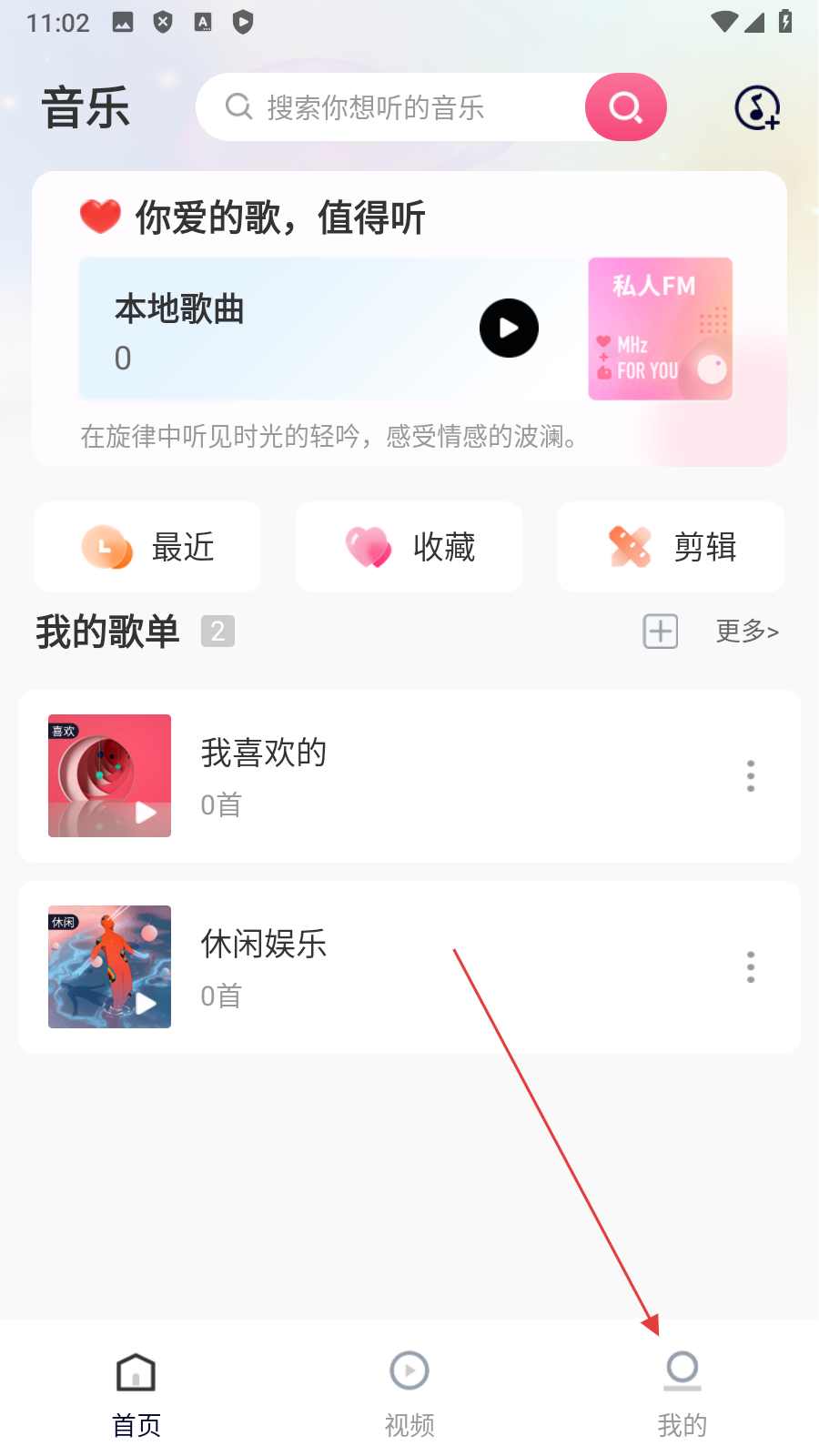This screenshot has height=1456, width=819.
Task: Create a new playlist with plus icon
Action: coord(660,631)
